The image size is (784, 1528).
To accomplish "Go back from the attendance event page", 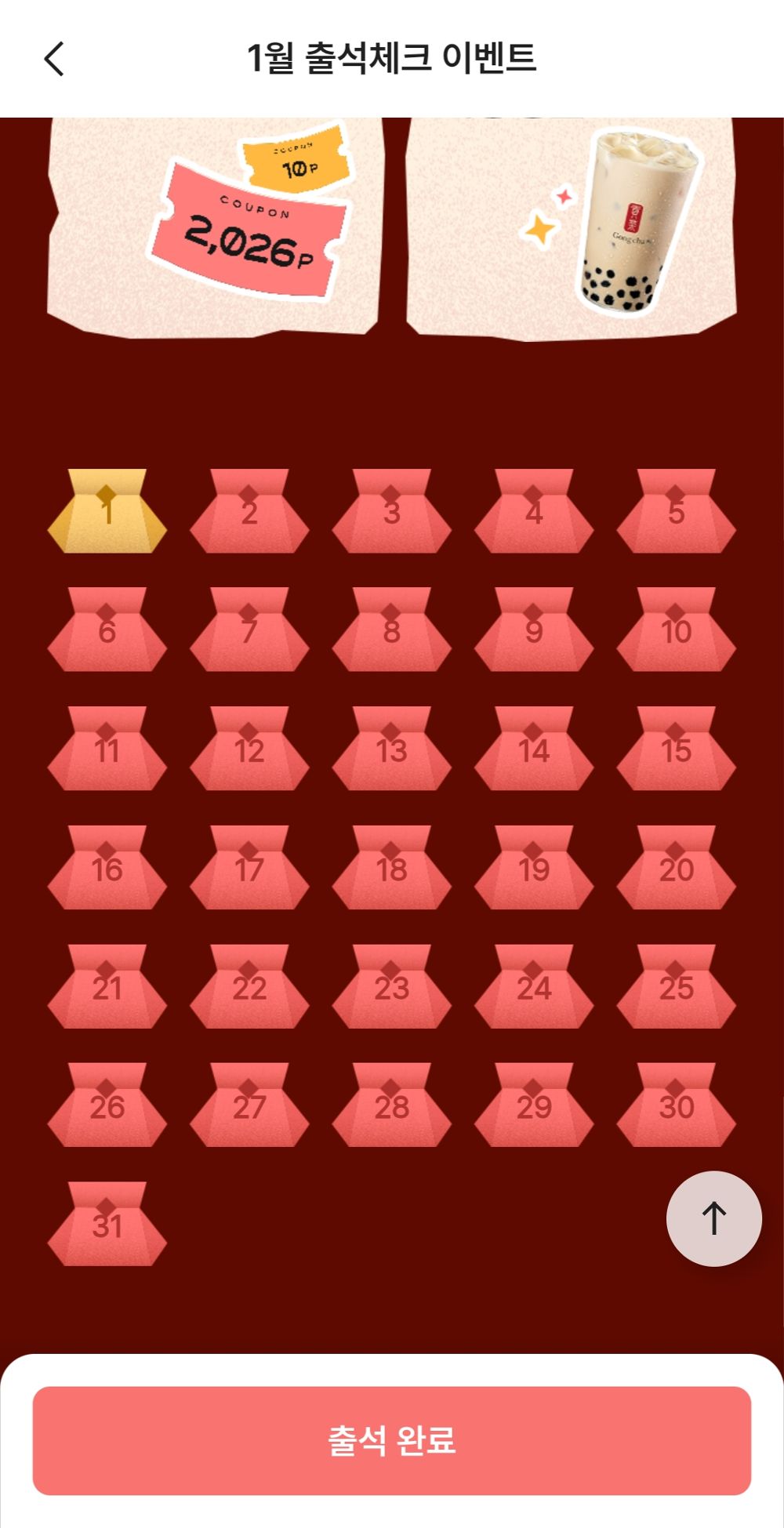I will click(x=54, y=59).
